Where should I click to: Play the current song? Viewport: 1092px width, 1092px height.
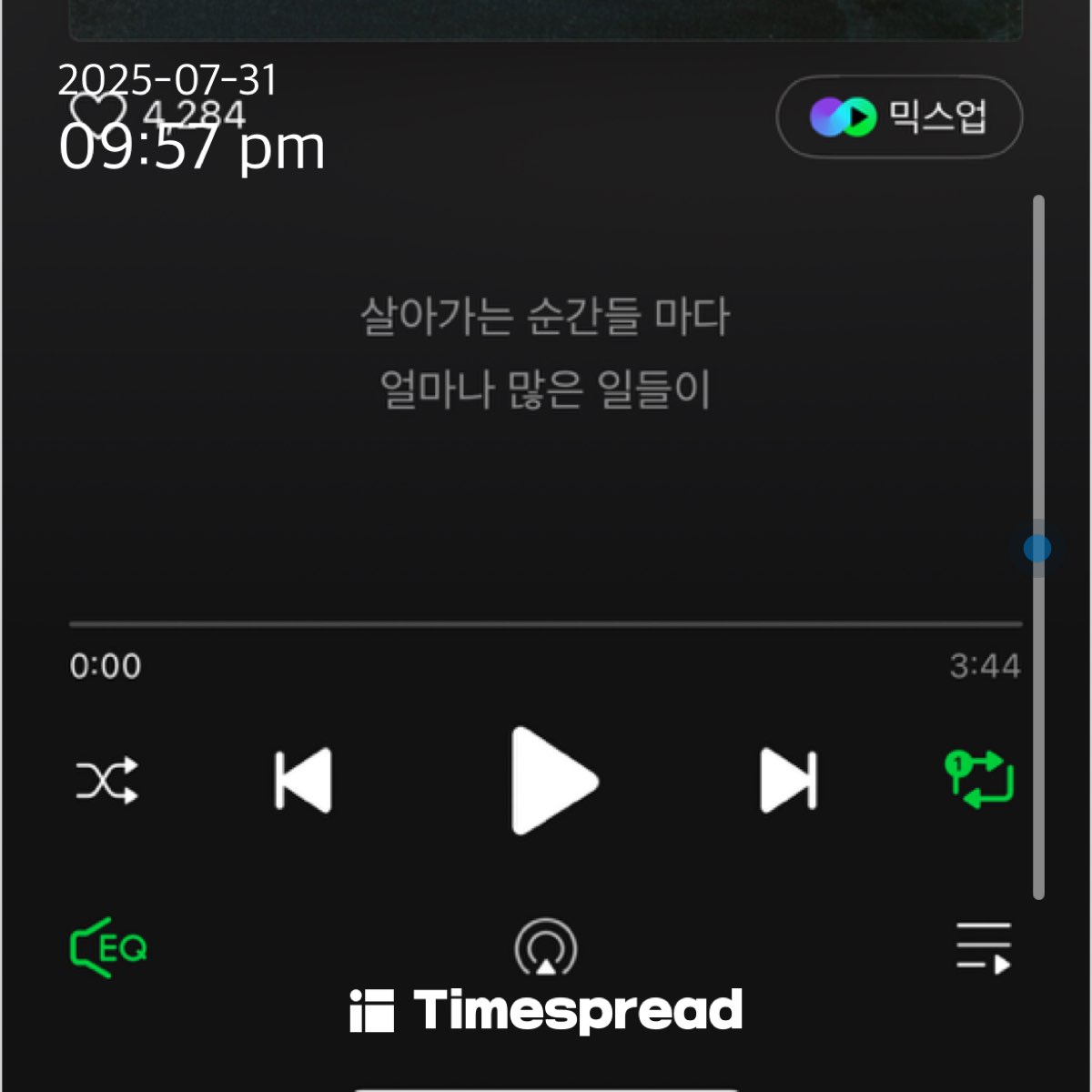[551, 780]
